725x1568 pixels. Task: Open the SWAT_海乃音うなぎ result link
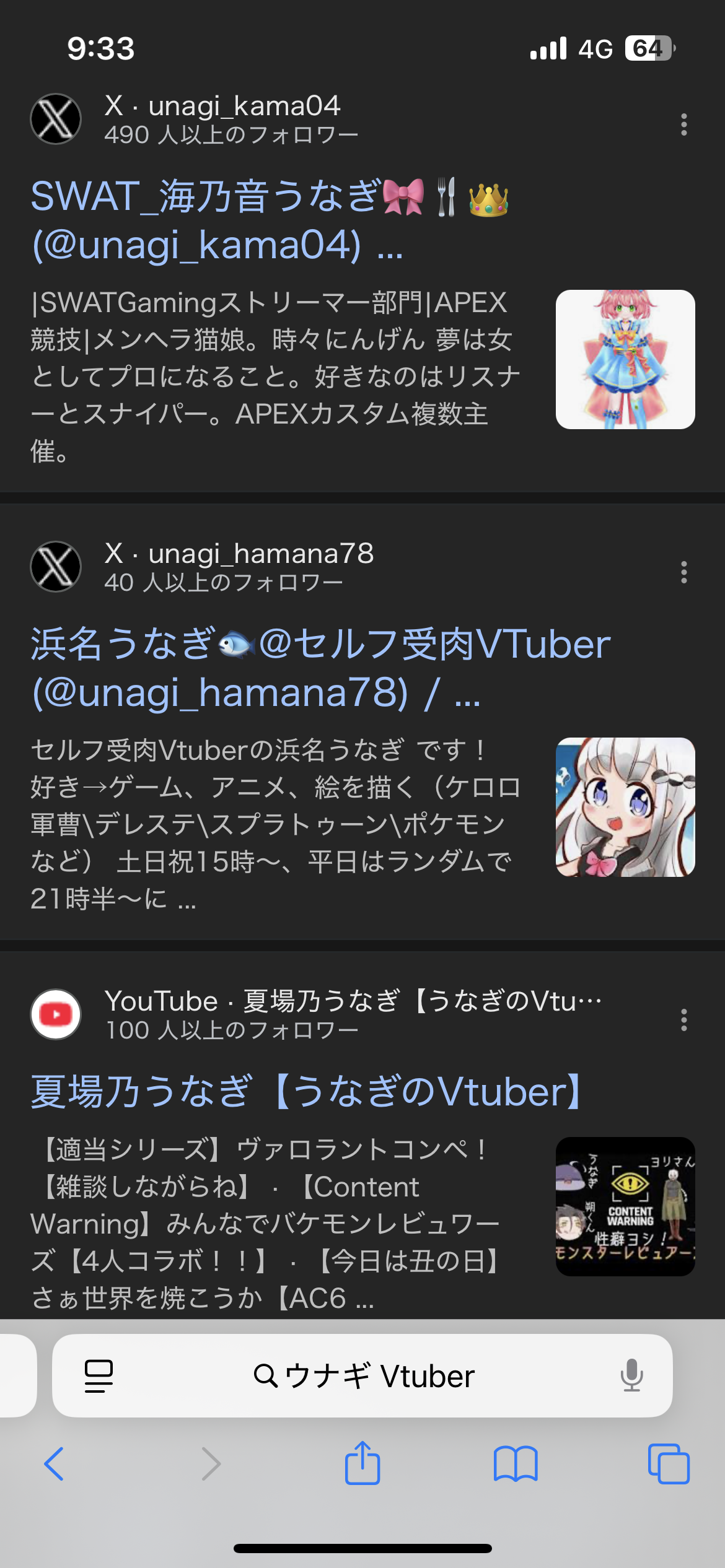point(269,220)
